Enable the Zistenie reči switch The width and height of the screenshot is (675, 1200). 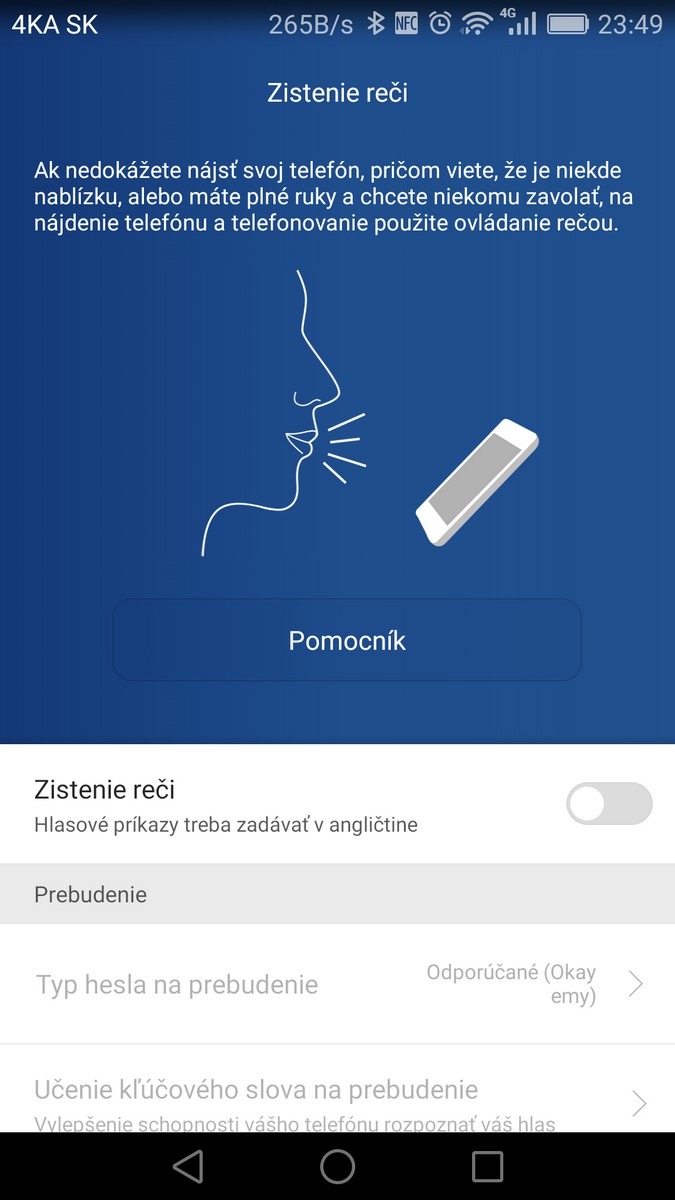click(608, 804)
